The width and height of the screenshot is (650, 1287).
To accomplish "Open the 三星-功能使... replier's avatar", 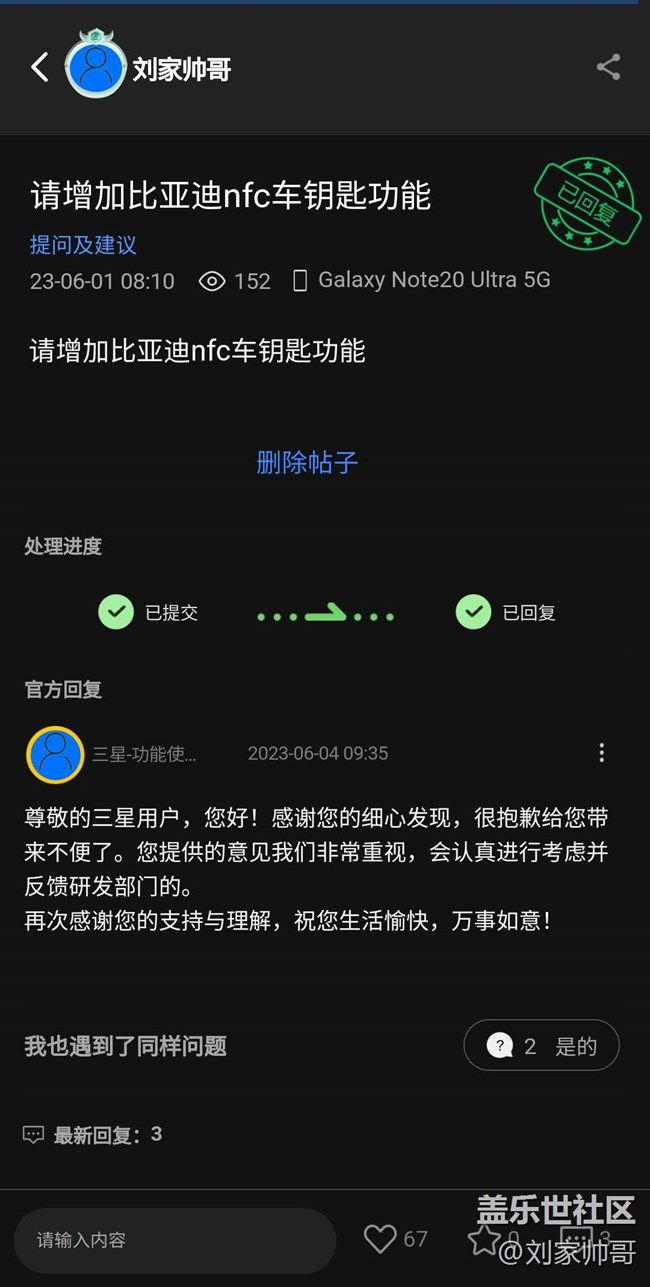I will coord(55,754).
